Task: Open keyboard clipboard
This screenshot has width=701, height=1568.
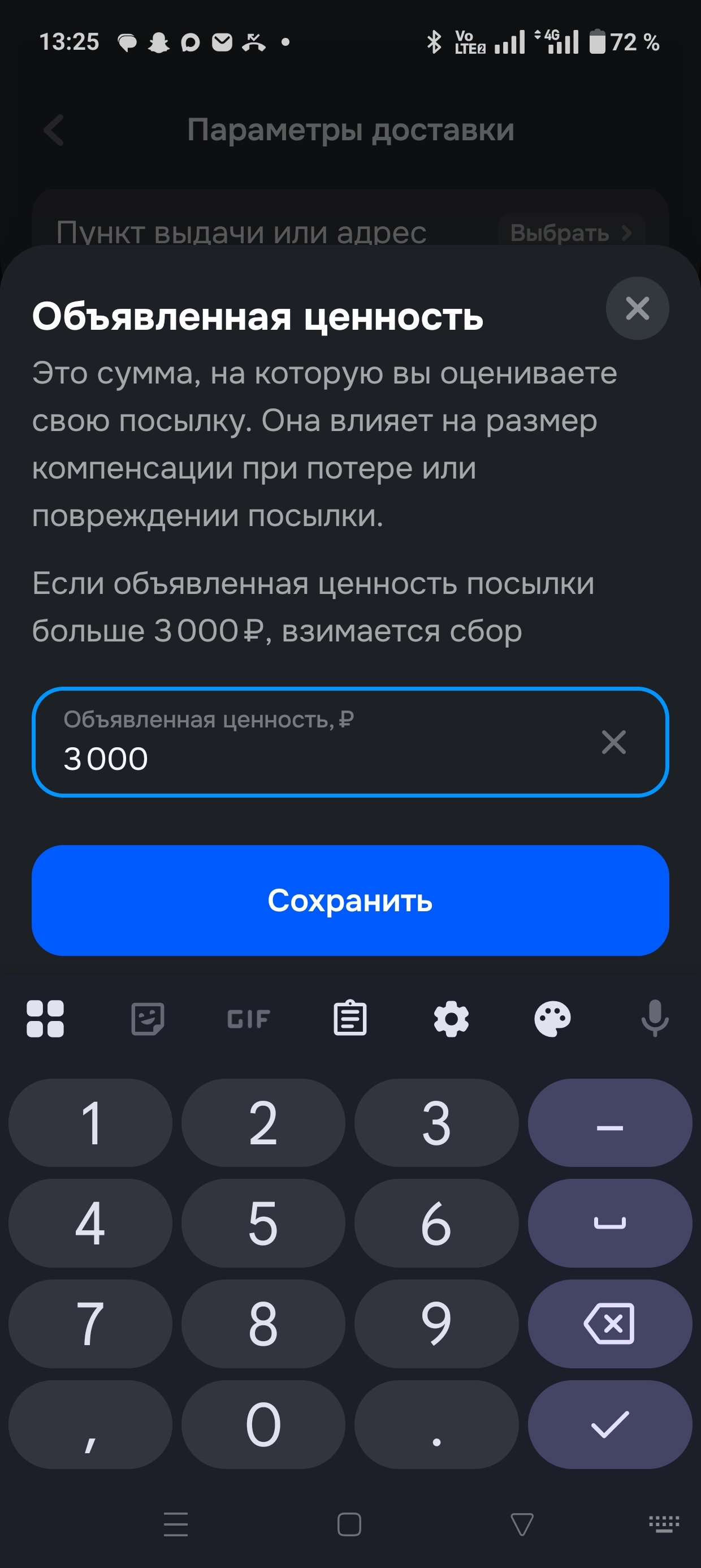Action: click(x=350, y=1018)
